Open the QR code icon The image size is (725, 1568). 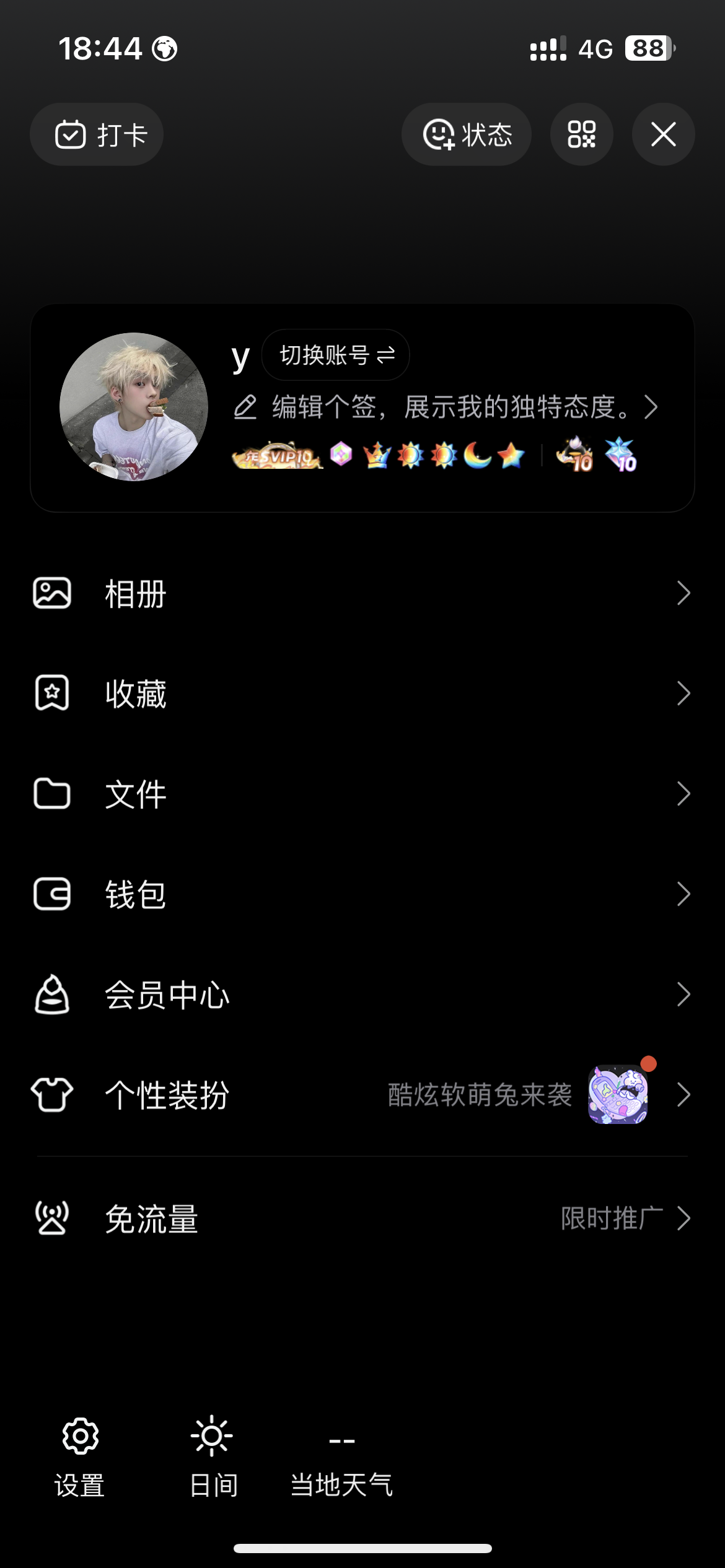tap(582, 134)
